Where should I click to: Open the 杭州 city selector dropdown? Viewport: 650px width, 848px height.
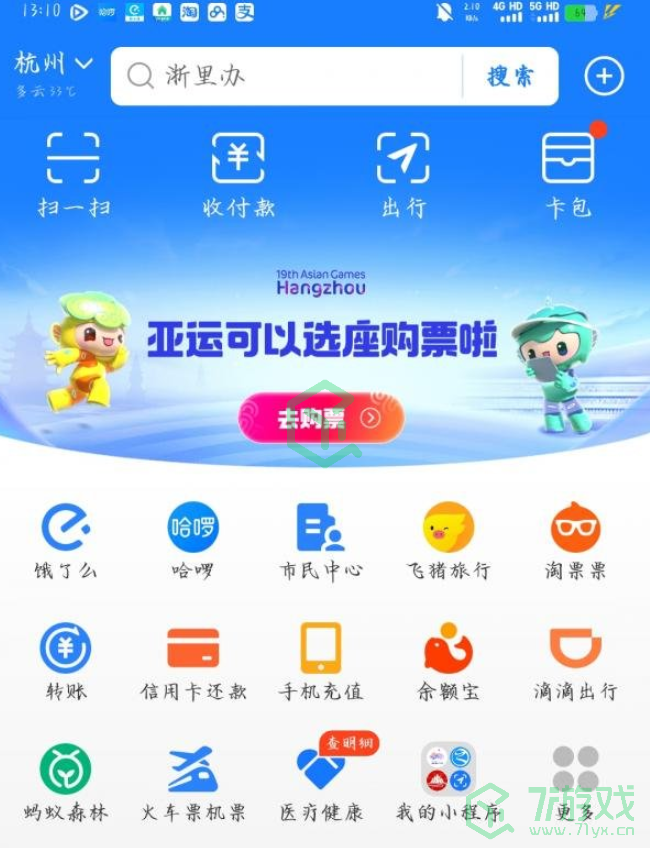(54, 65)
